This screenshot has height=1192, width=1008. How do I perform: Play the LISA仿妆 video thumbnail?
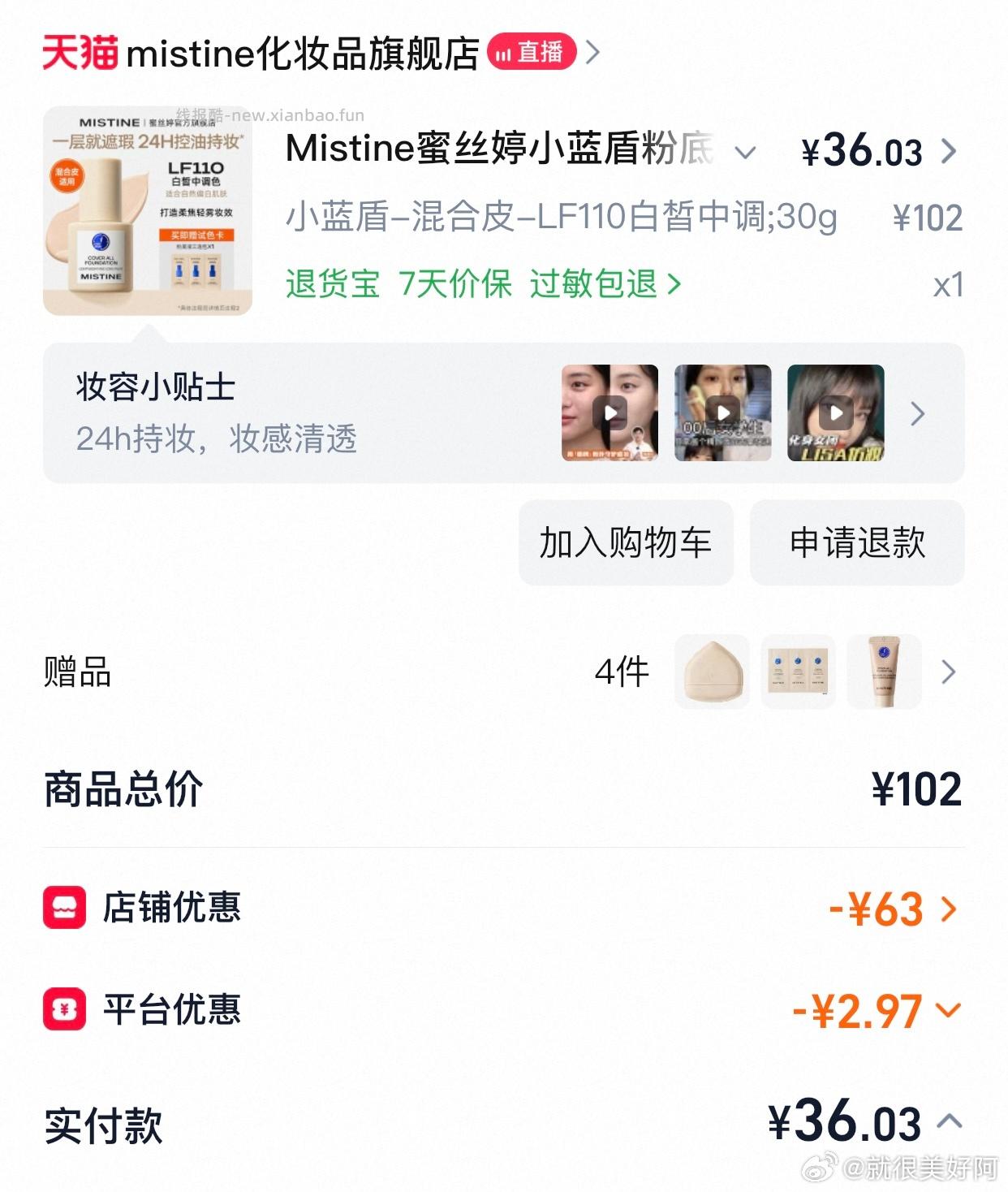(834, 414)
